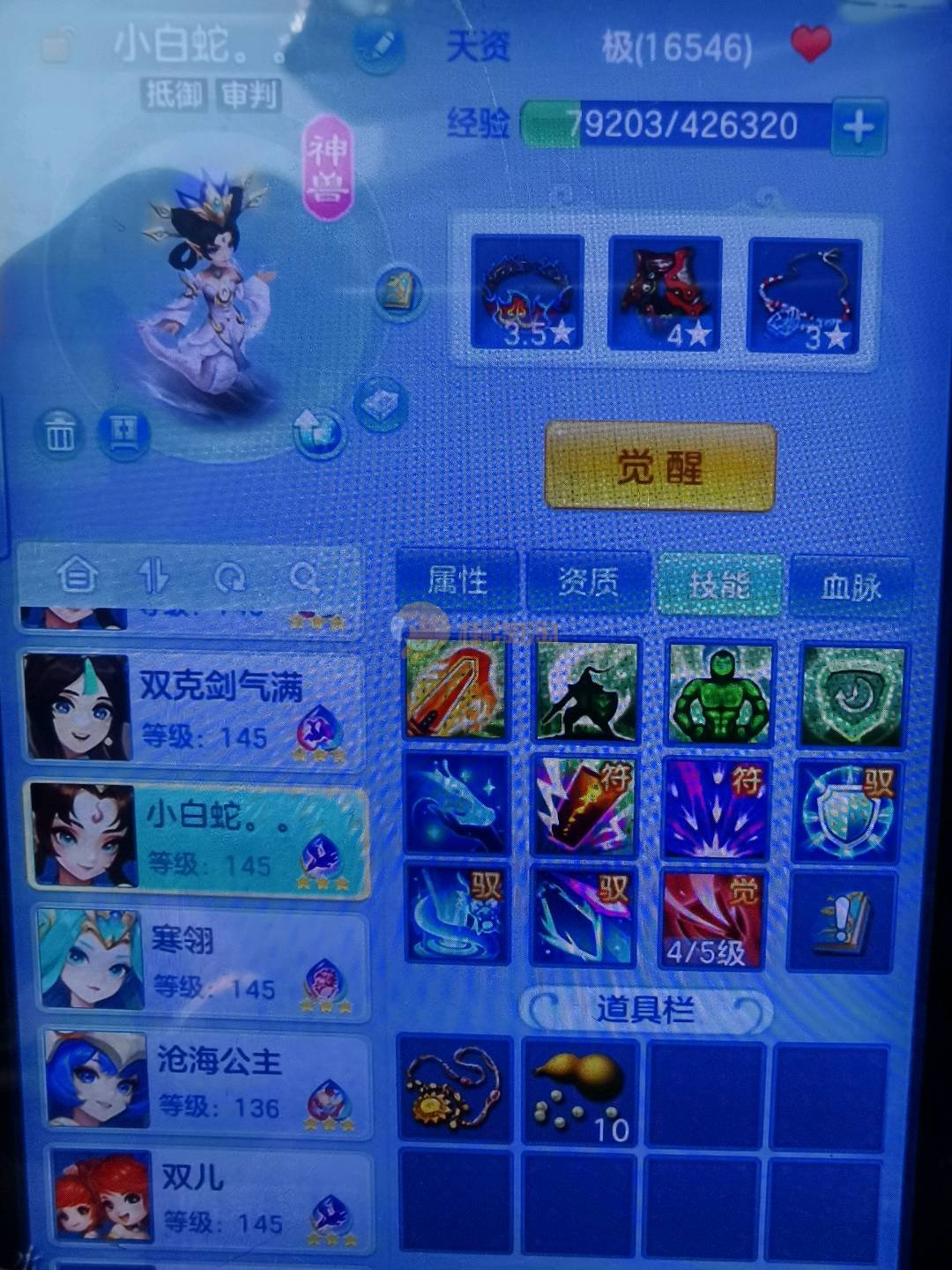The width and height of the screenshot is (952, 1270).
Task: Toggle the favorite heart icon
Action: [x=811, y=42]
